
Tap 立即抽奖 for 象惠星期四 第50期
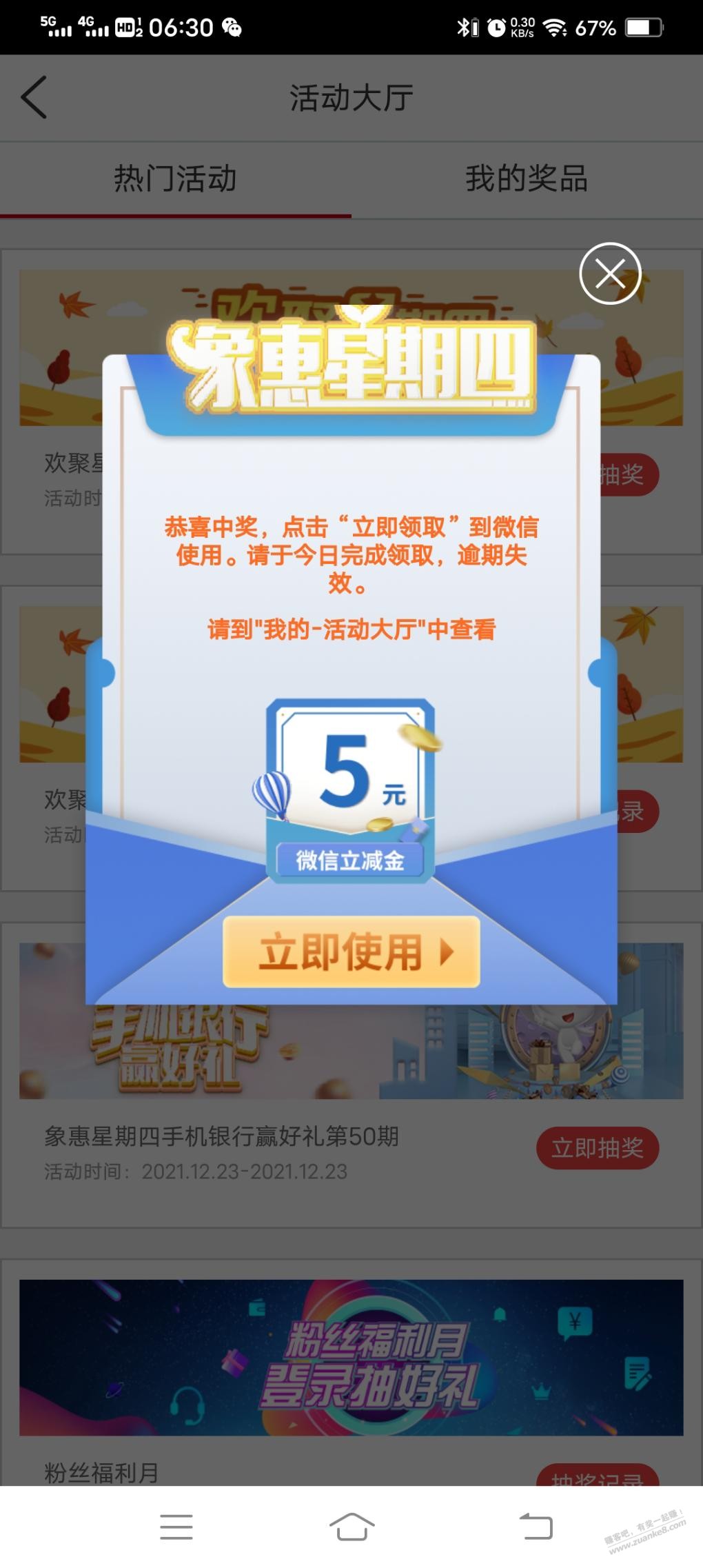click(598, 1148)
